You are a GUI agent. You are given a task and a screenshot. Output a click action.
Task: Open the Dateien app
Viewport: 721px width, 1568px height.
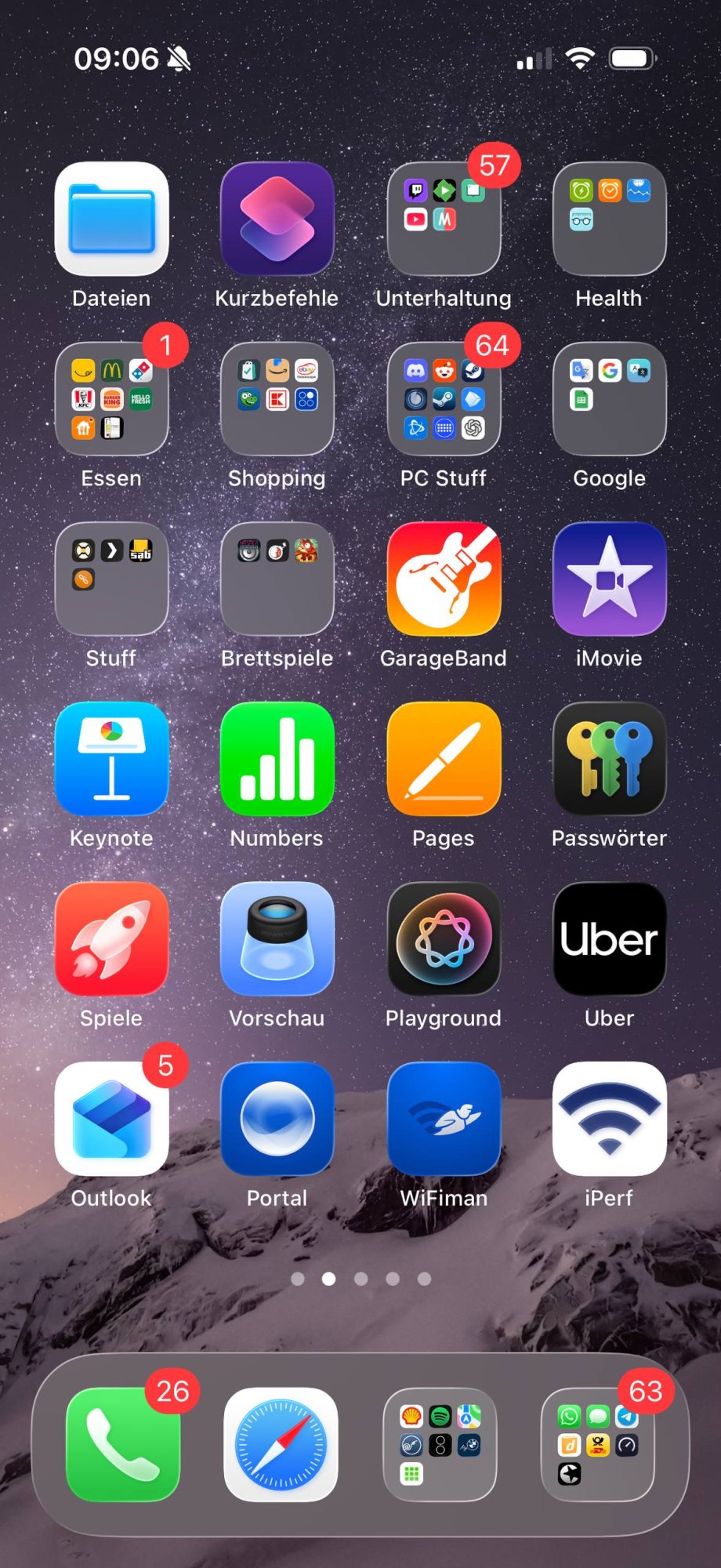tap(111, 219)
